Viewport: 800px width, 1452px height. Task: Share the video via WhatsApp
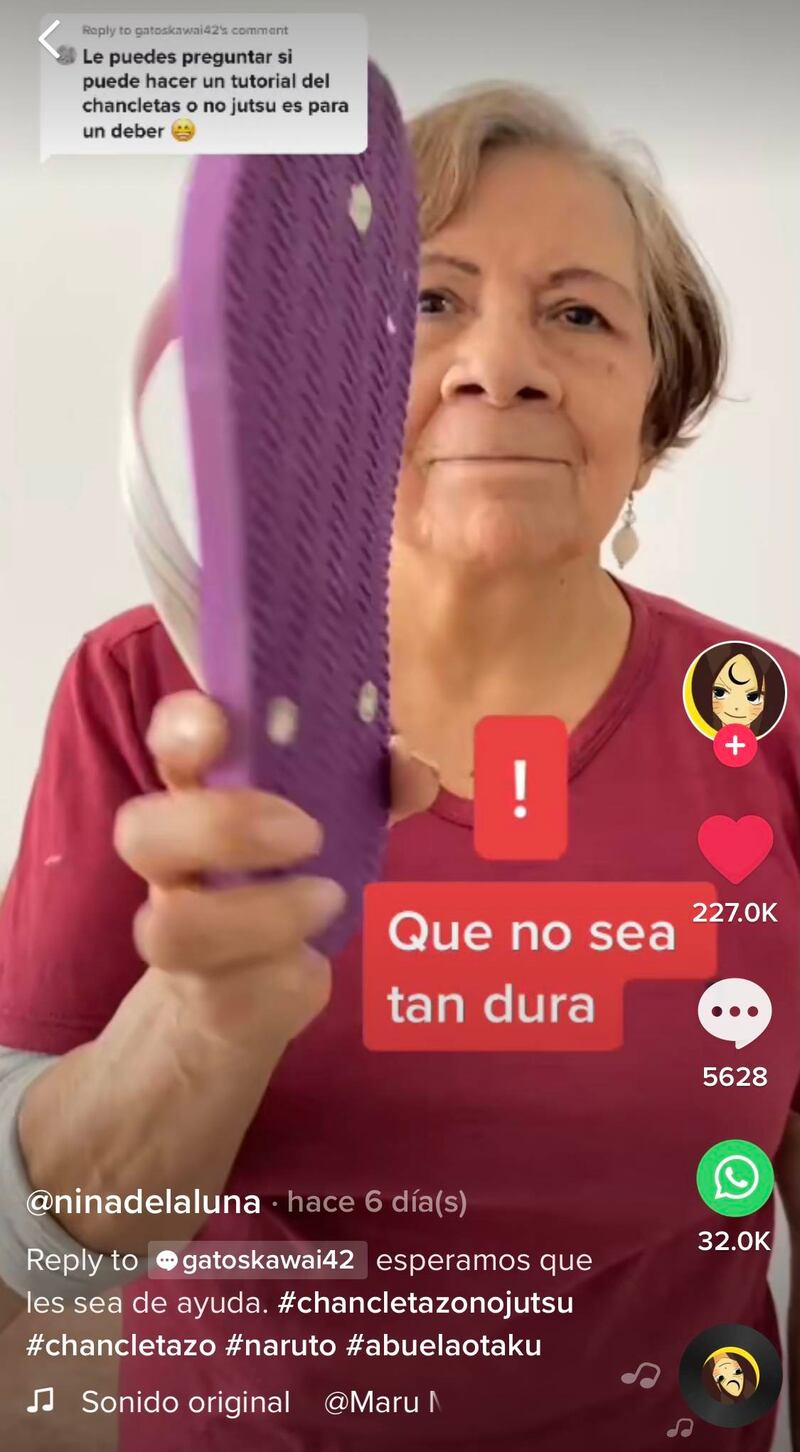tap(735, 1178)
